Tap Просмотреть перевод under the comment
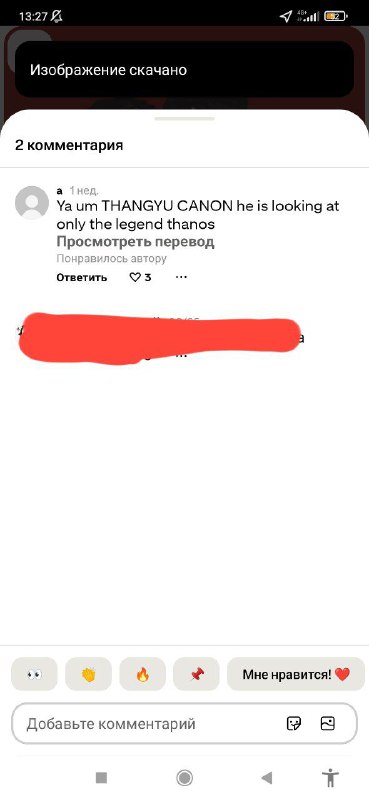 (135, 242)
